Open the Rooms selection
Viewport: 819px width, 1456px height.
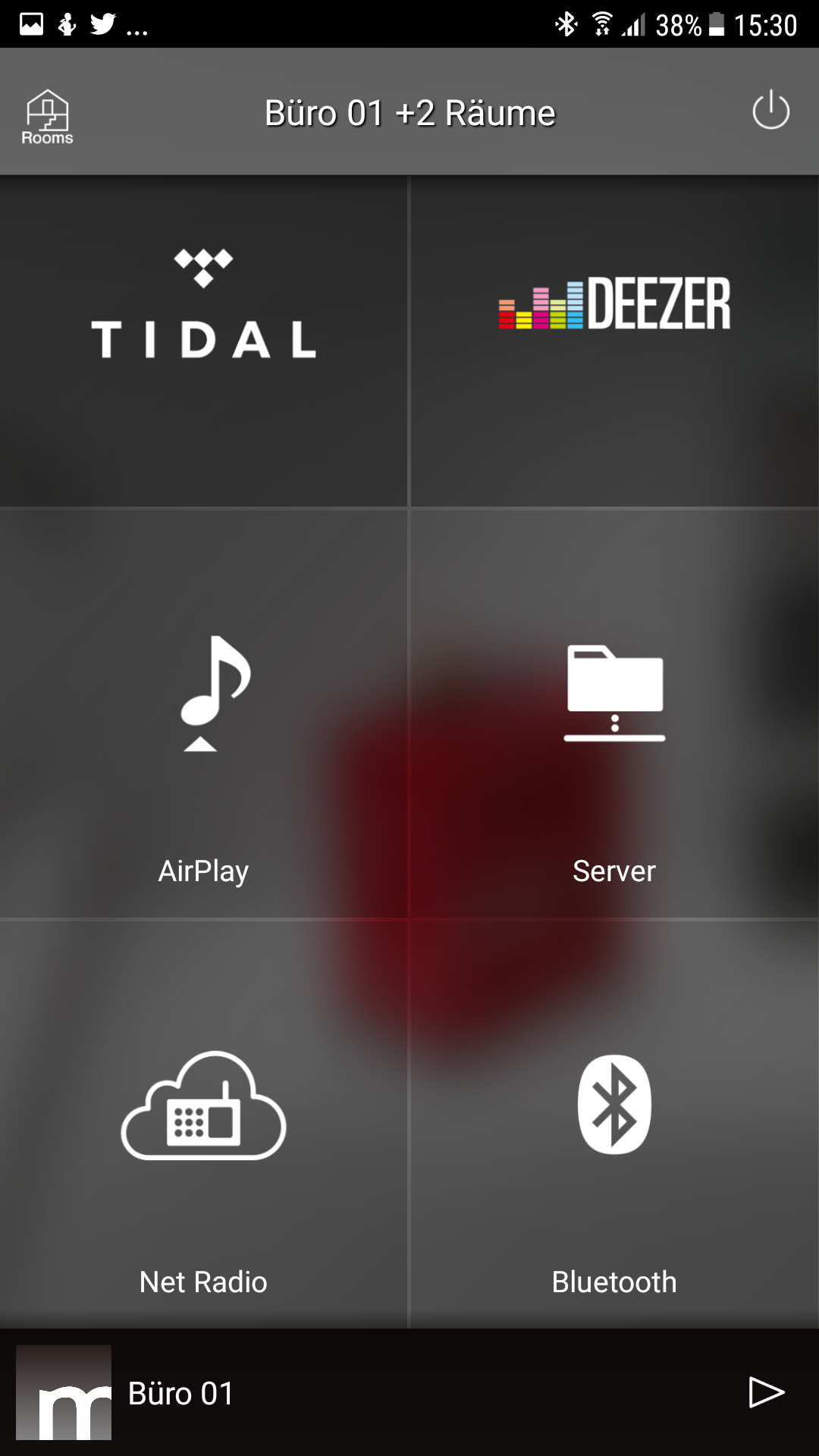tap(47, 116)
